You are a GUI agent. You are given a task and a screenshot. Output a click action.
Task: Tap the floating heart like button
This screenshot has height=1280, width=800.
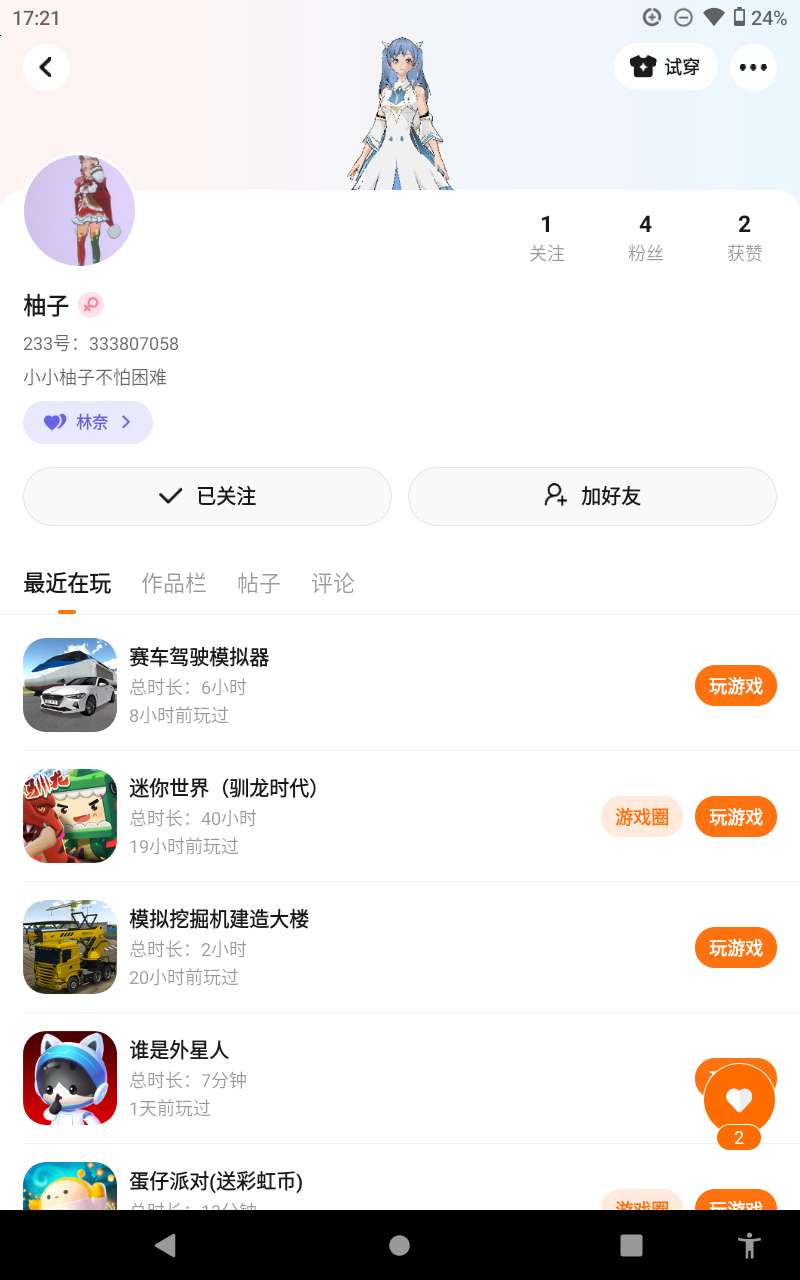point(739,1100)
